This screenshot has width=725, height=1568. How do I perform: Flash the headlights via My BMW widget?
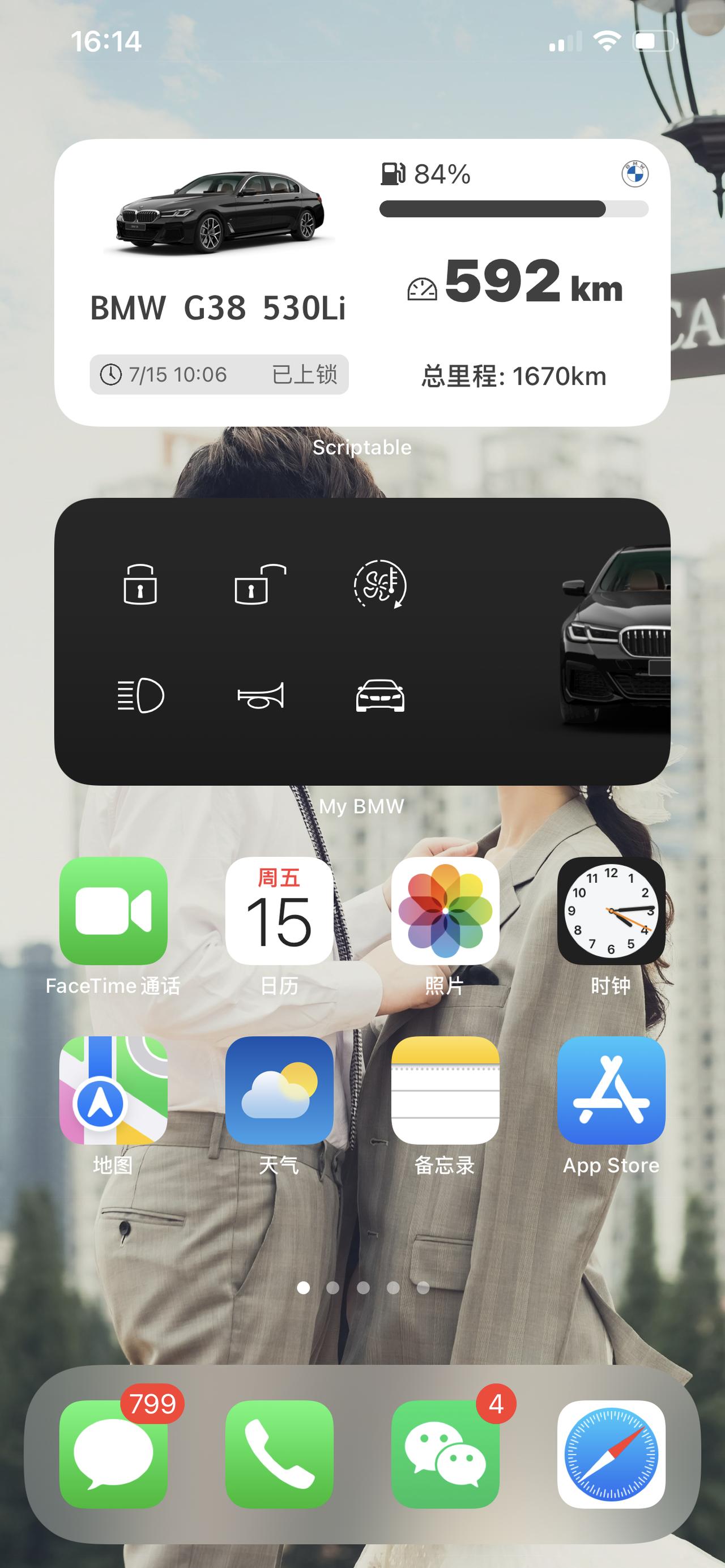140,695
